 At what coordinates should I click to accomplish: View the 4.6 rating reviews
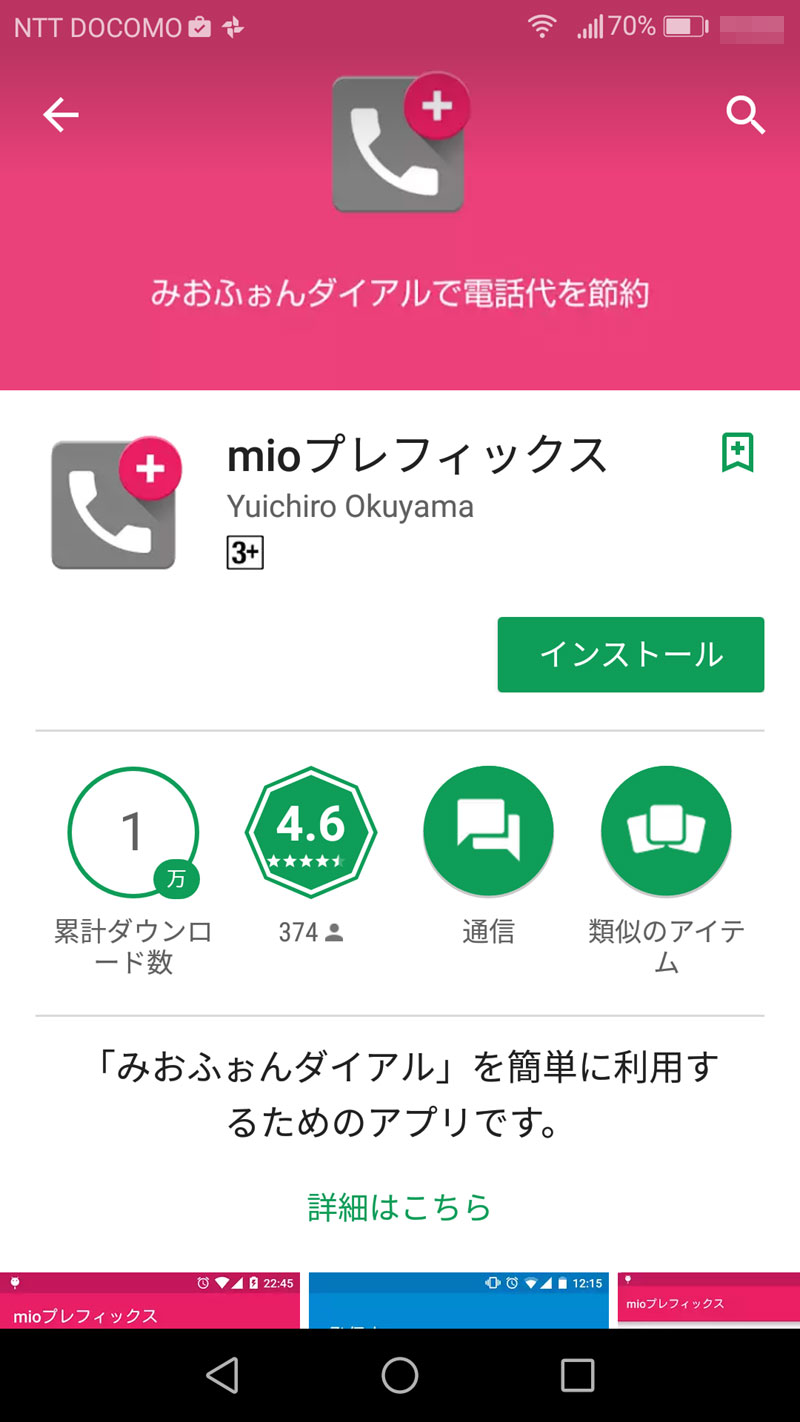[311, 832]
